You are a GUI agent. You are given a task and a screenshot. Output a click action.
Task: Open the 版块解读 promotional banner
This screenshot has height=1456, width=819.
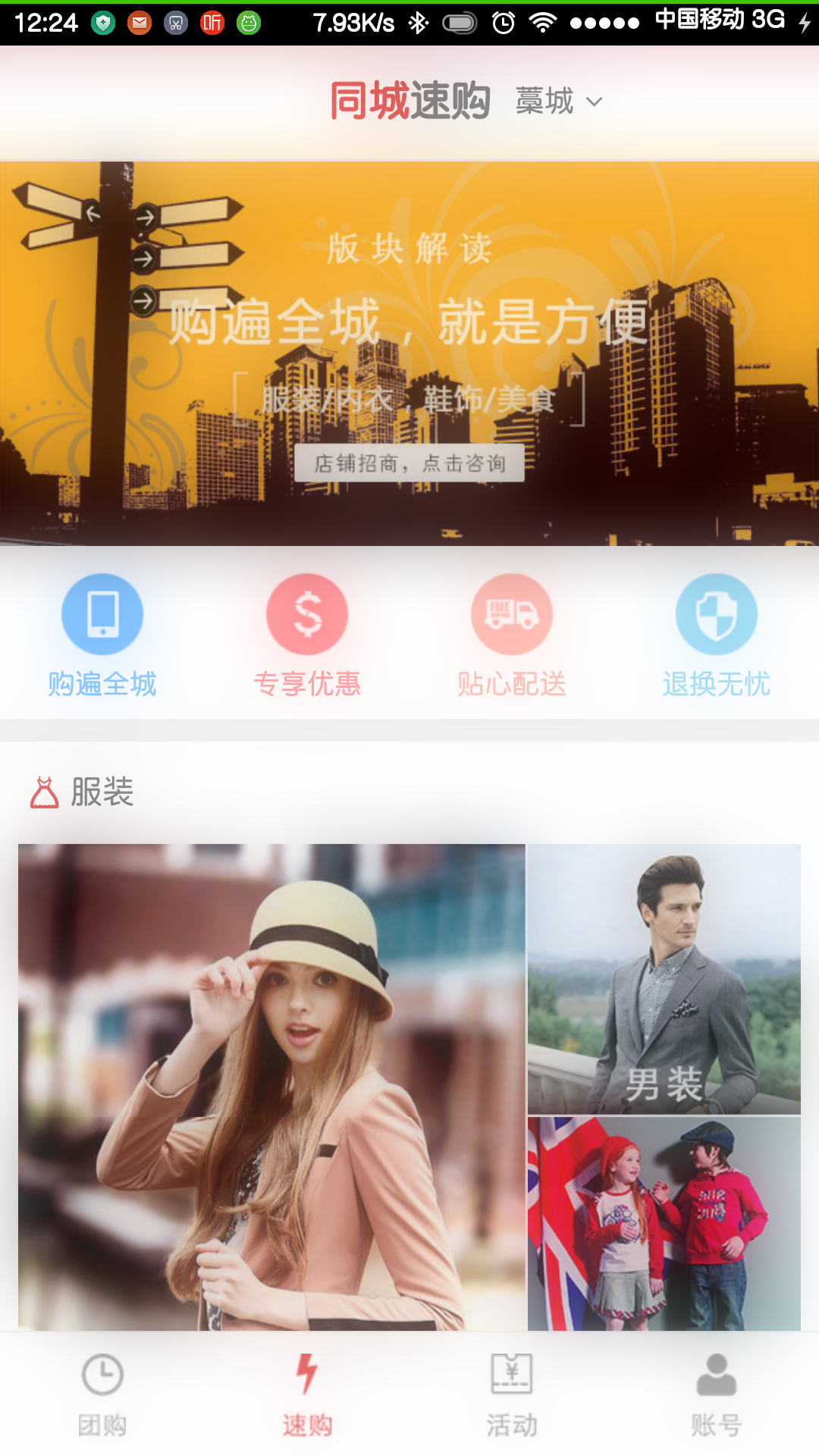click(x=409, y=303)
